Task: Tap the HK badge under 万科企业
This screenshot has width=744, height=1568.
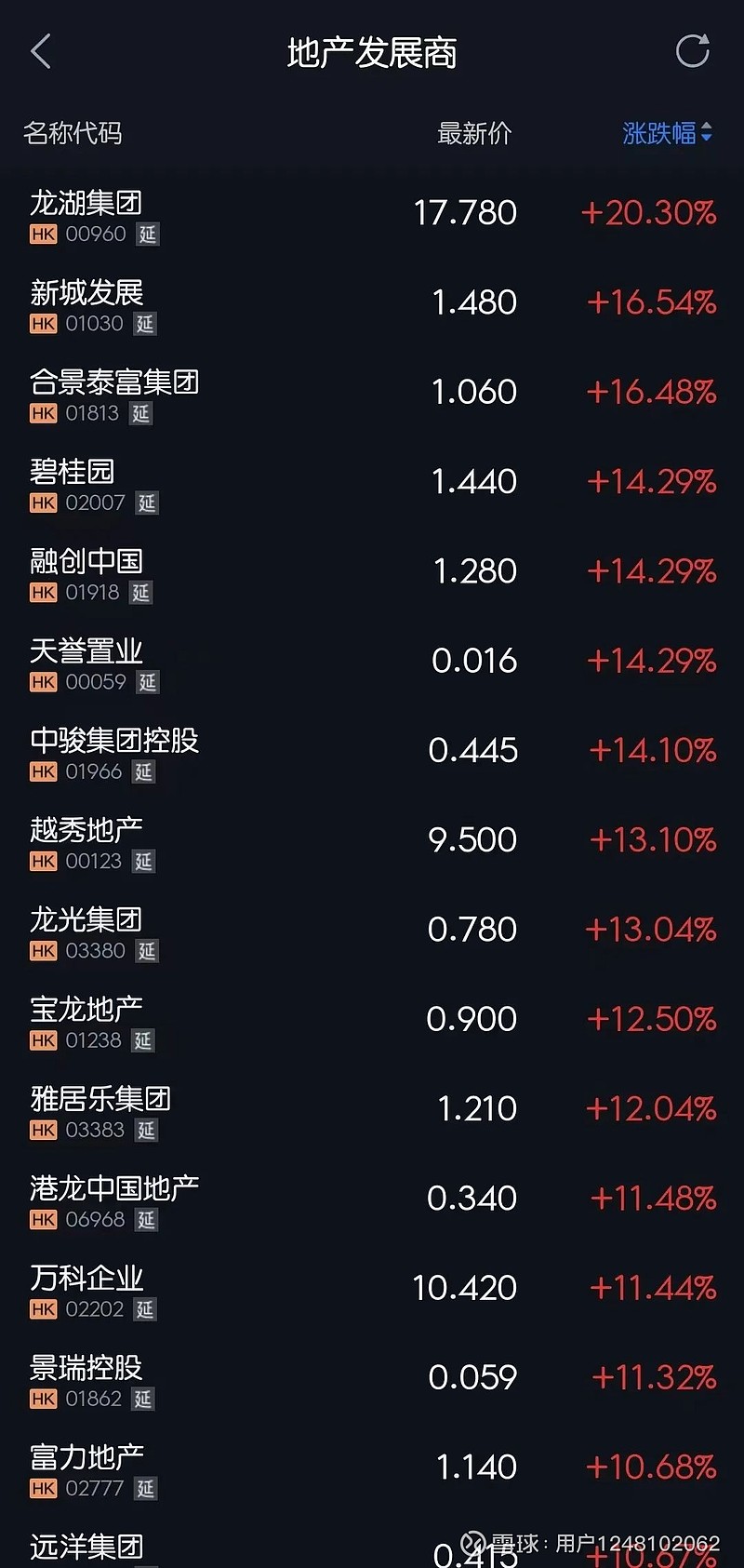Action: pyautogui.click(x=42, y=1309)
